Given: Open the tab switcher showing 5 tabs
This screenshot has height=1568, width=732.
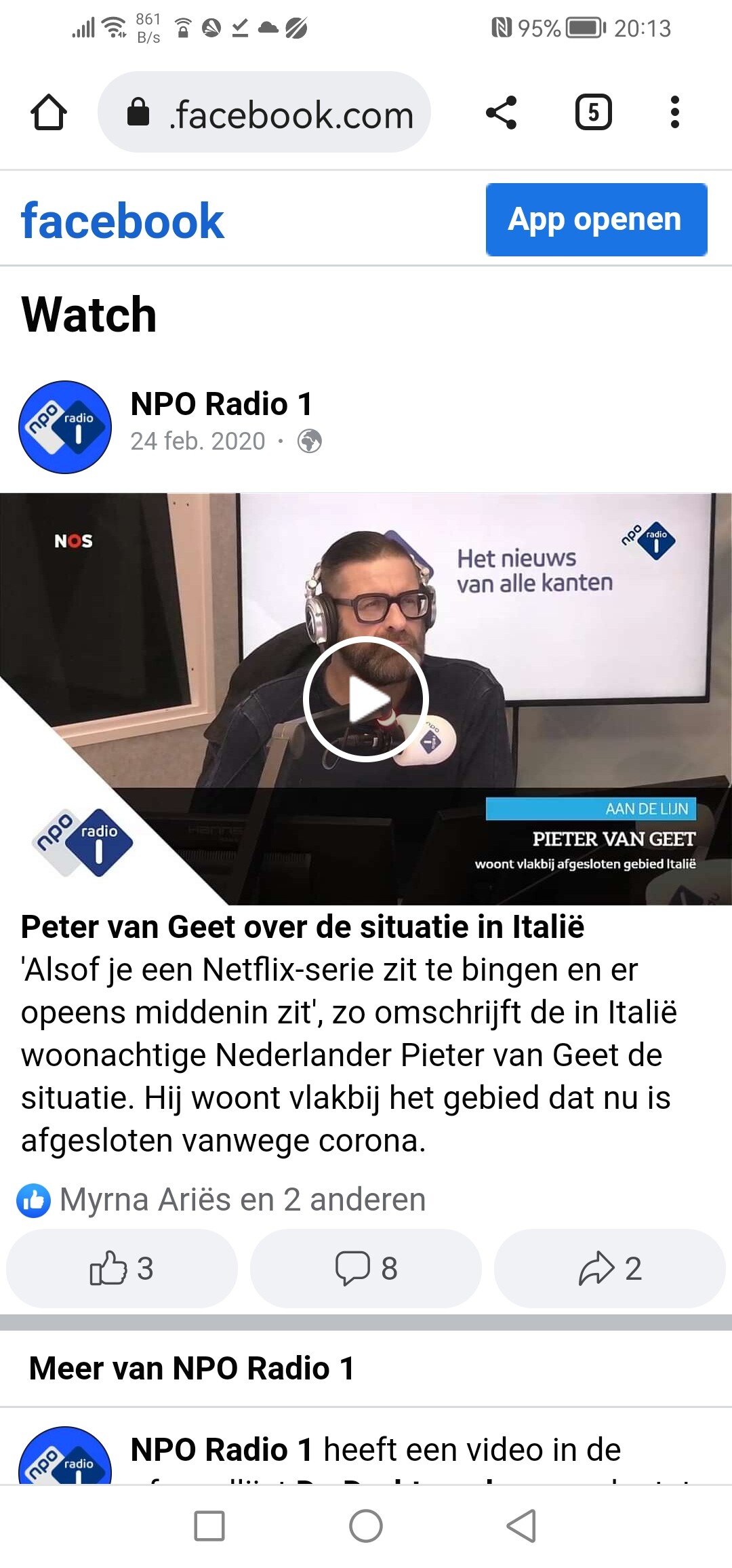Looking at the screenshot, I should click(594, 112).
